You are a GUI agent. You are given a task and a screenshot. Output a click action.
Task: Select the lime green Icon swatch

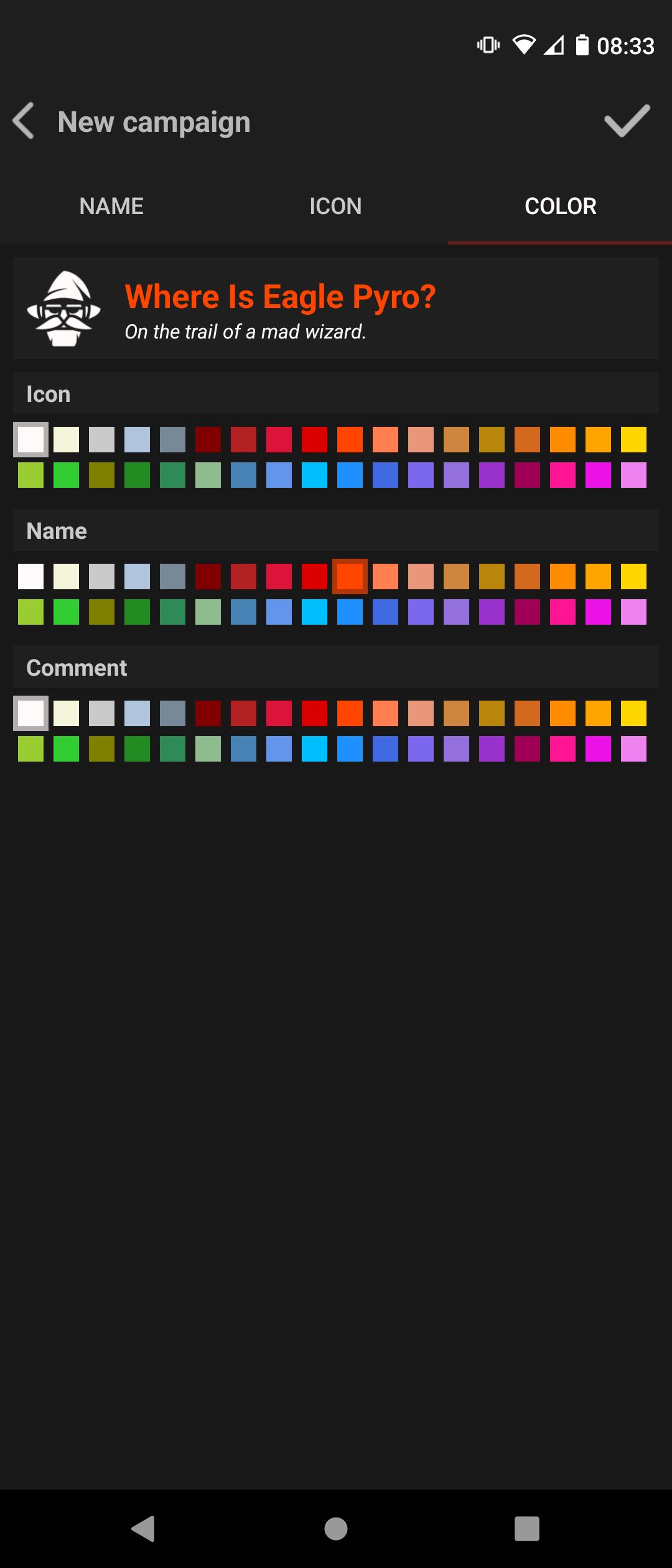66,475
